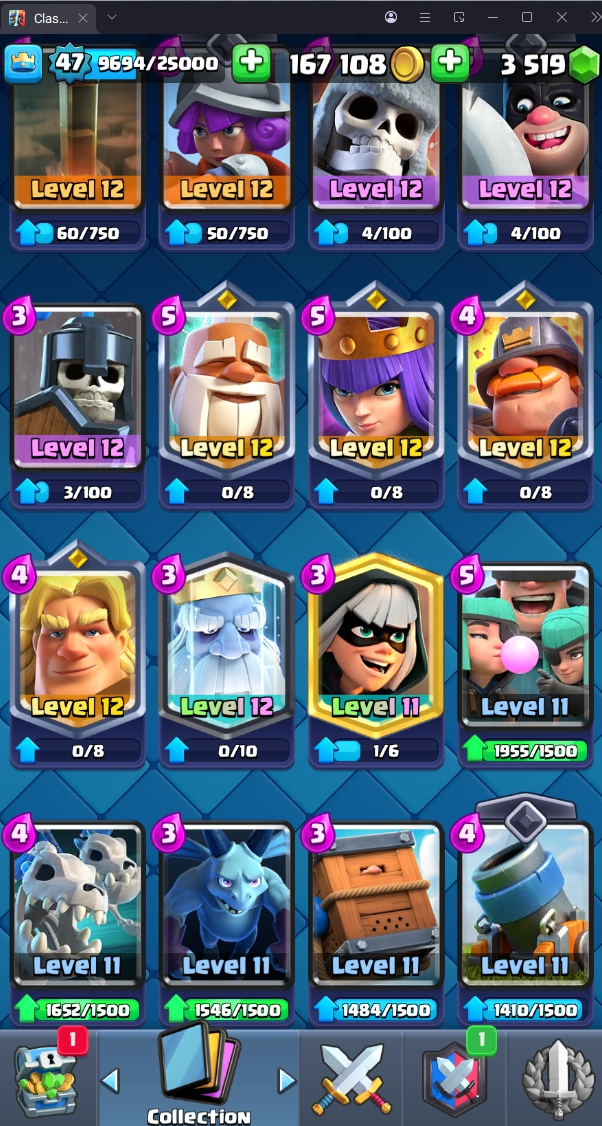Tap the green plus next to experience bar
Viewport: 602px width, 1126px height.
coord(251,64)
